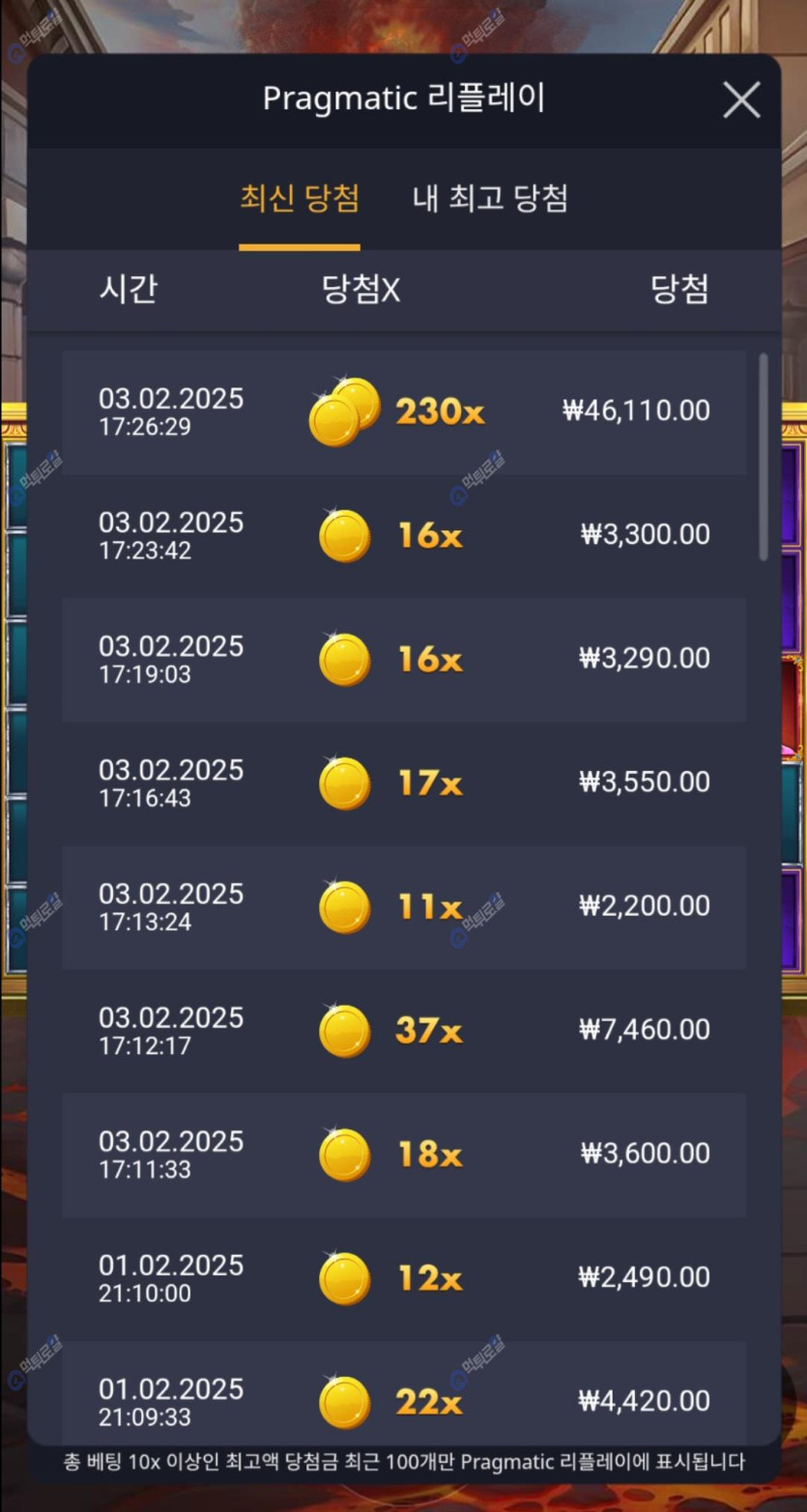View the 37x win replay at 17:12:17

(404, 1031)
